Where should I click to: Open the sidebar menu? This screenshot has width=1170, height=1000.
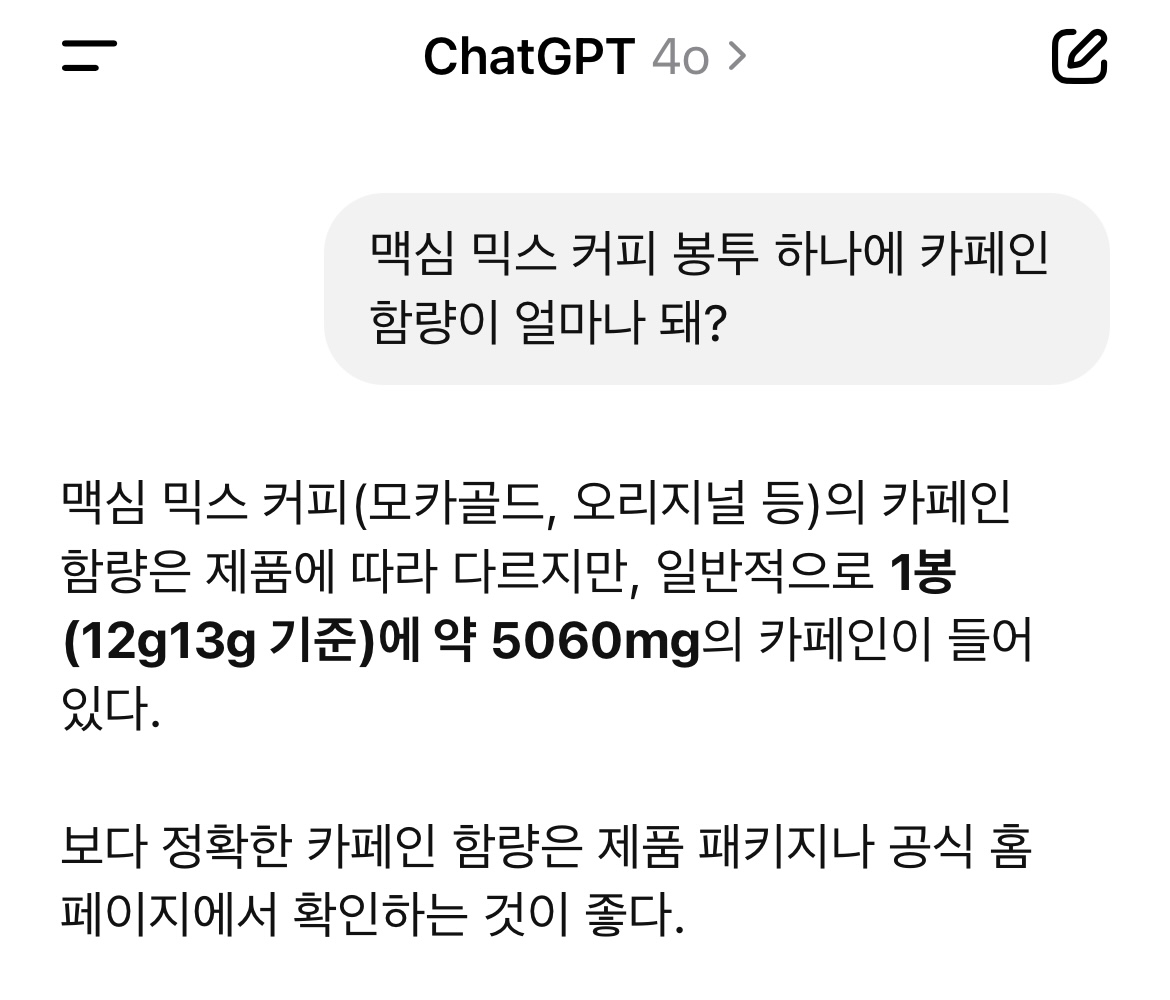click(x=89, y=55)
